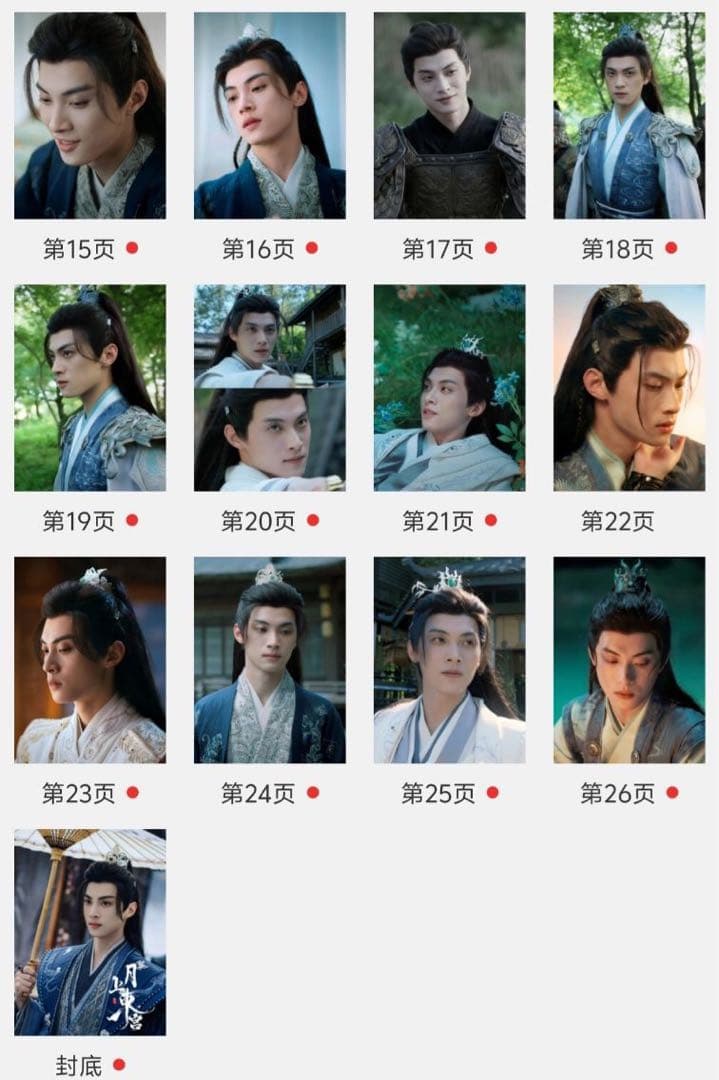
Task: View page 第22页
Action: [629, 388]
